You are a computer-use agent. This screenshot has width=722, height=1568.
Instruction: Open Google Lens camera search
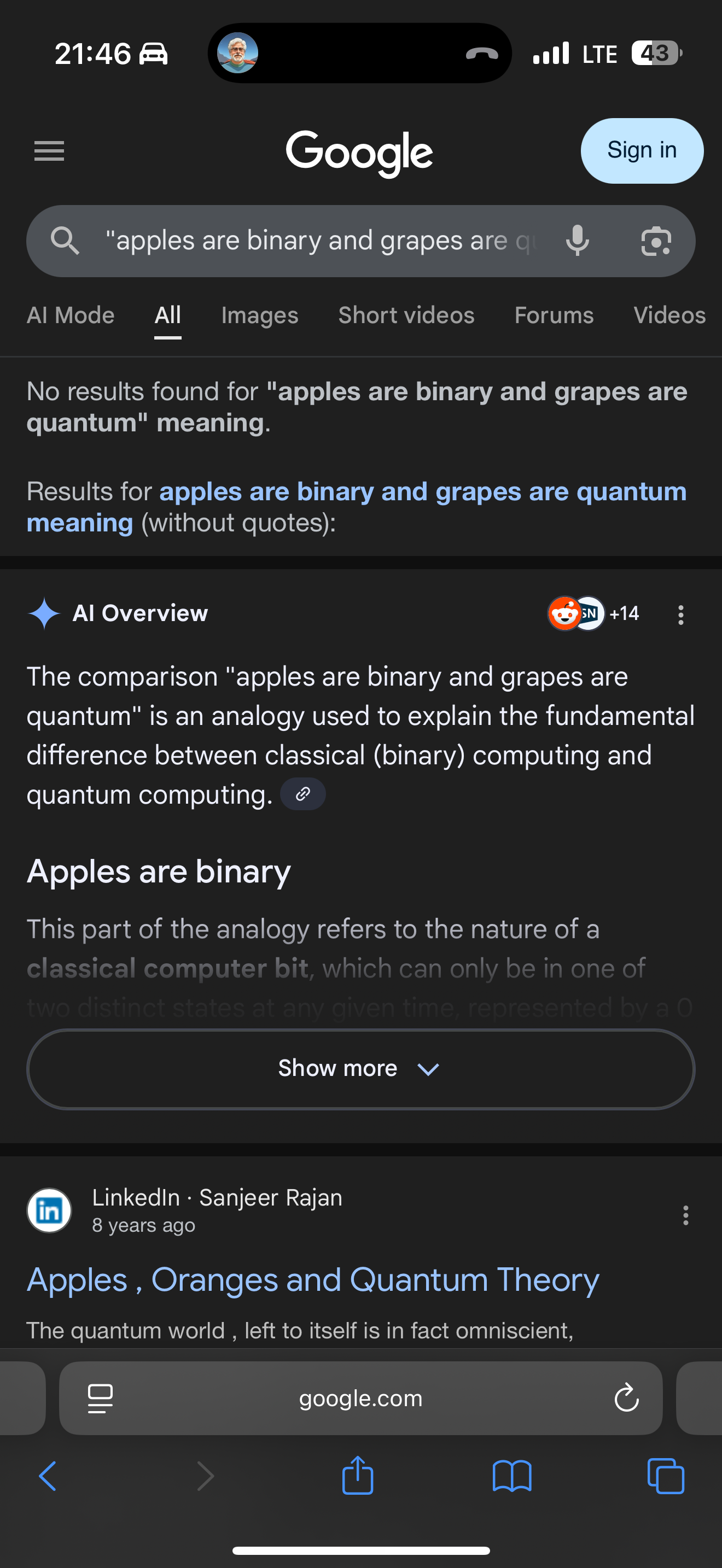click(x=656, y=241)
